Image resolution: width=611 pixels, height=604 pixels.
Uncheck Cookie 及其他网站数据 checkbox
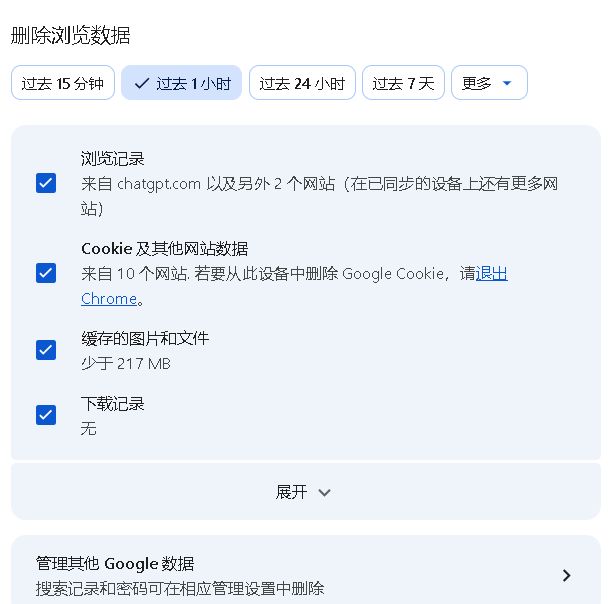point(46,273)
